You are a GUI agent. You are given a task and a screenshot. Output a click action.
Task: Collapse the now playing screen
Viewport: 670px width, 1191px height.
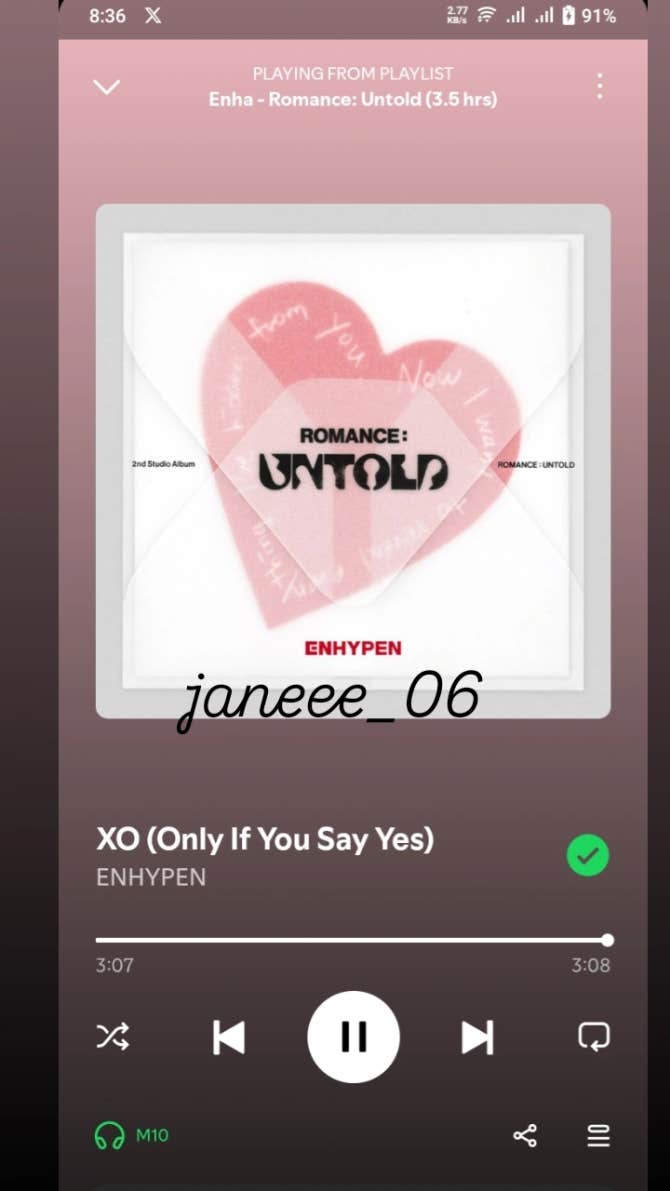pos(106,87)
